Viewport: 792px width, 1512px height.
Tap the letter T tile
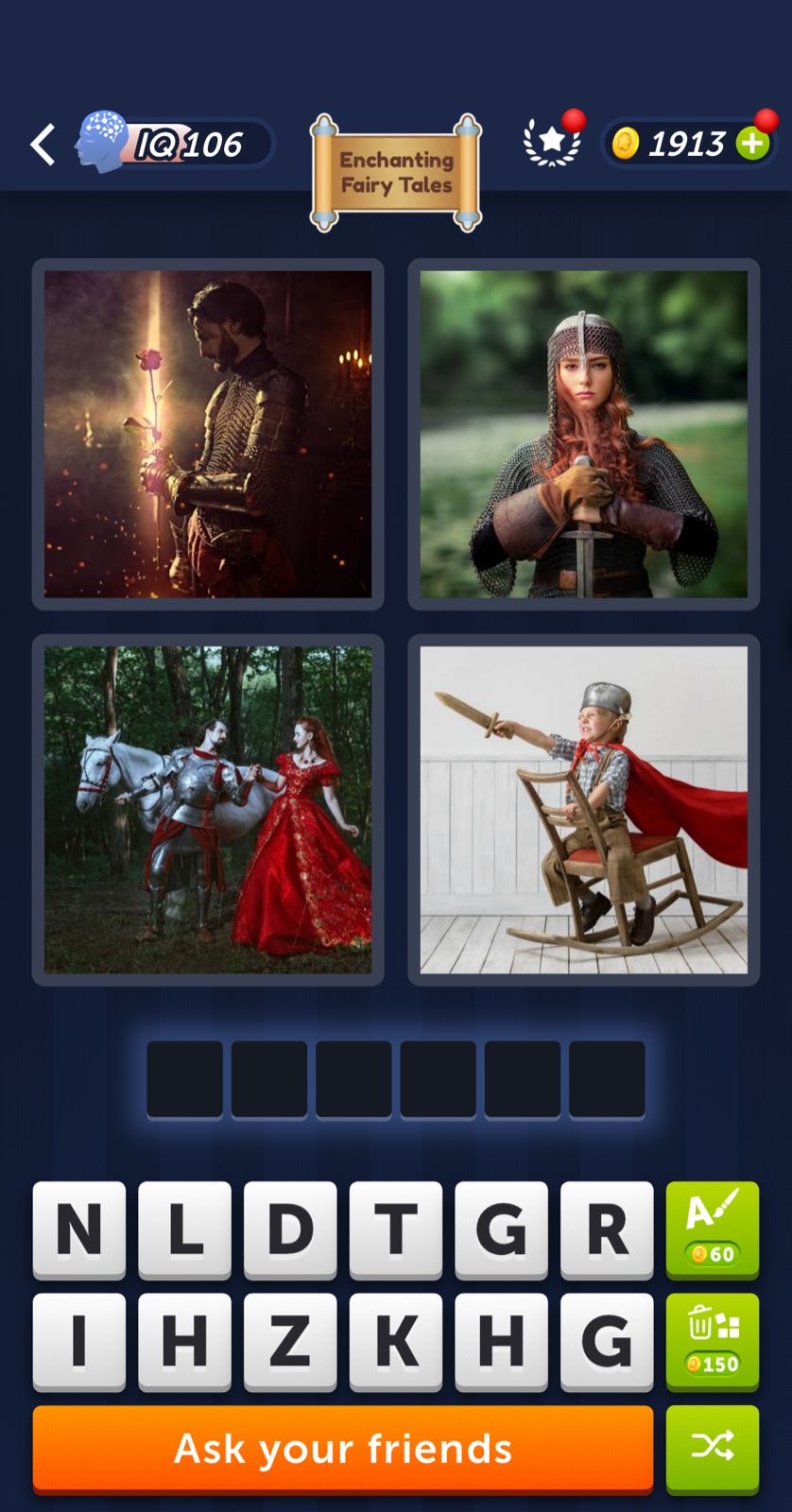[x=396, y=1228]
